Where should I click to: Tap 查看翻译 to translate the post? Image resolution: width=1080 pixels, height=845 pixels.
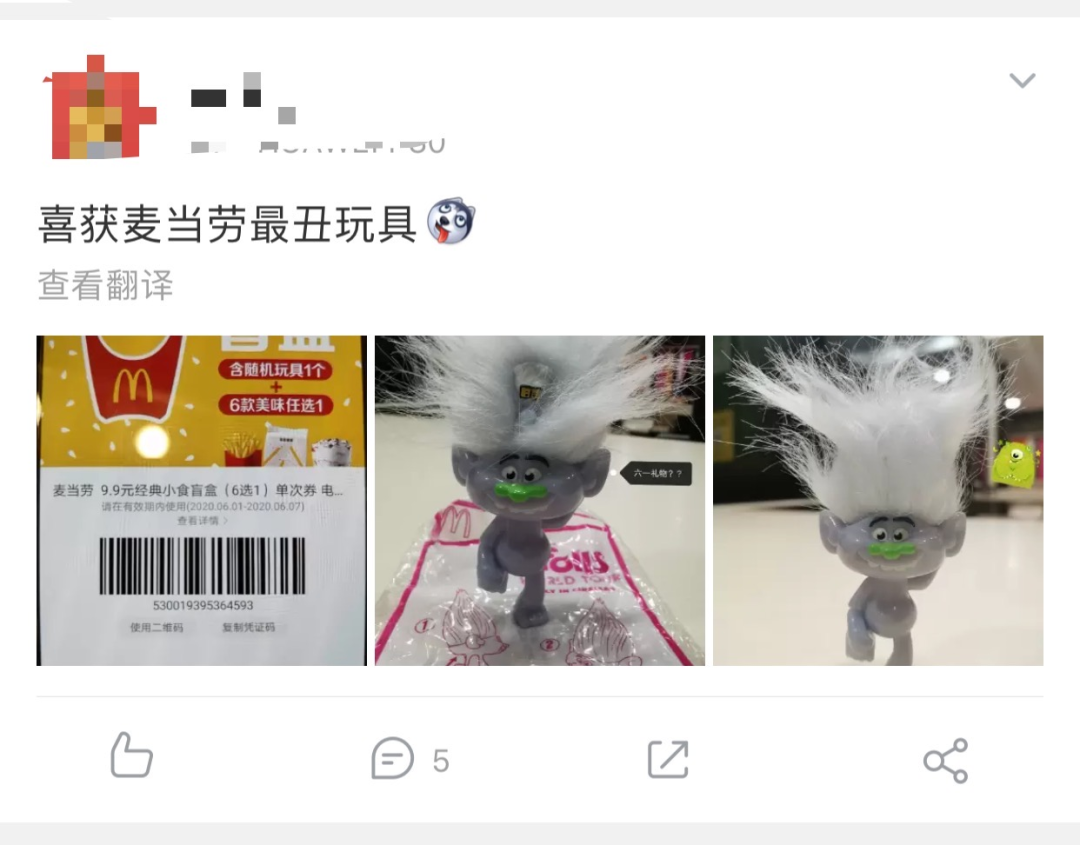[106, 286]
